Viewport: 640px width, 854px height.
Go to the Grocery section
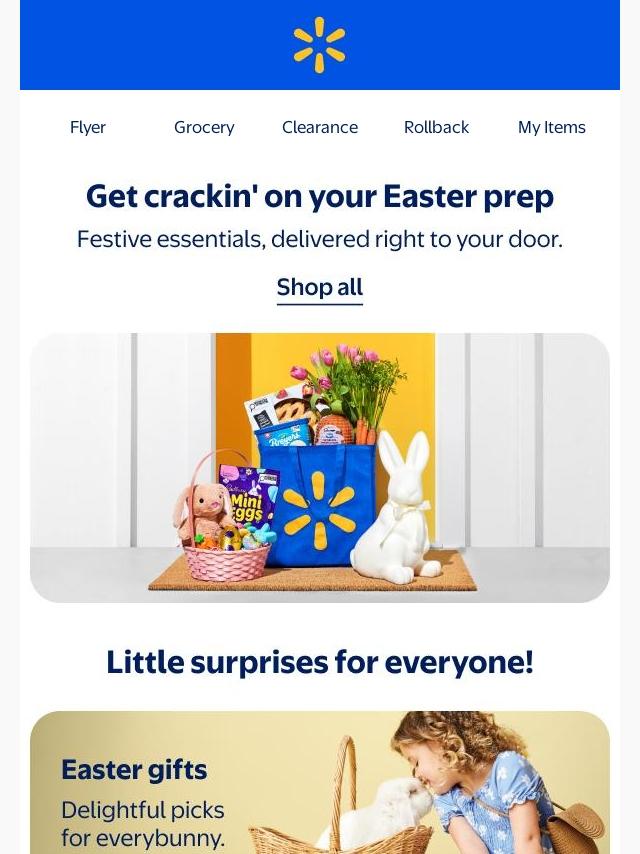(x=204, y=127)
